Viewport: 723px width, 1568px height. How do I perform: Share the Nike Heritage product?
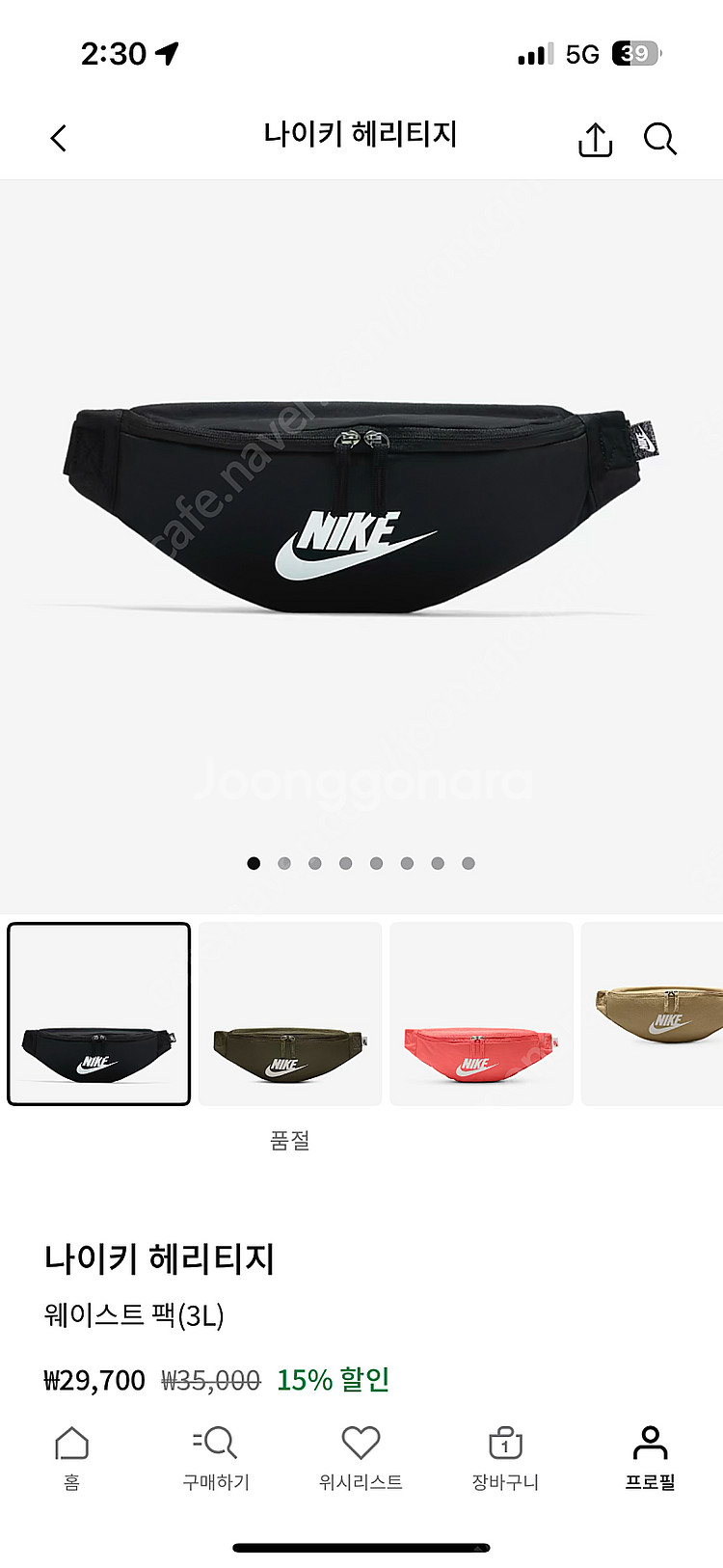595,140
